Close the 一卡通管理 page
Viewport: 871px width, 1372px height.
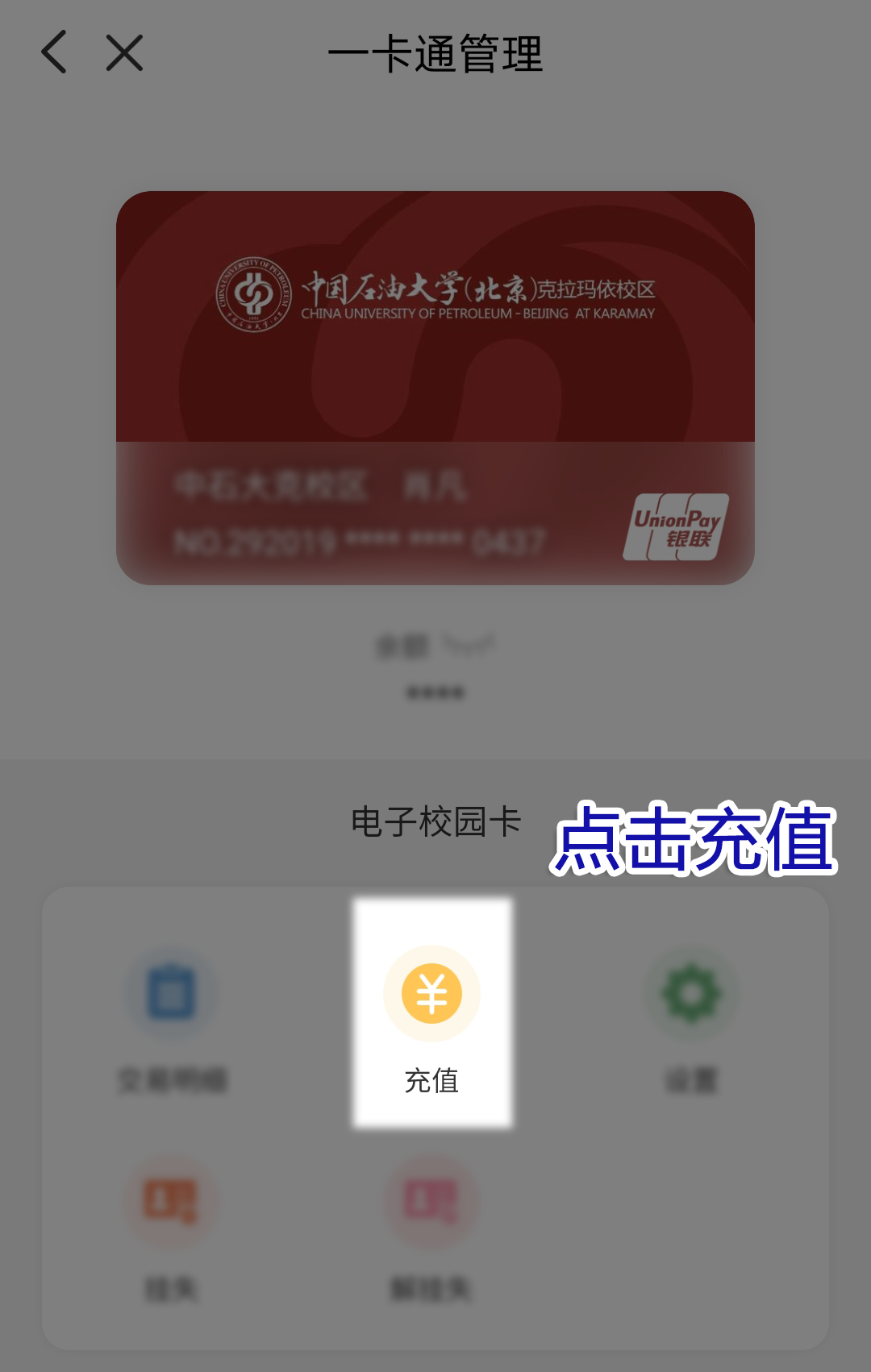(124, 53)
